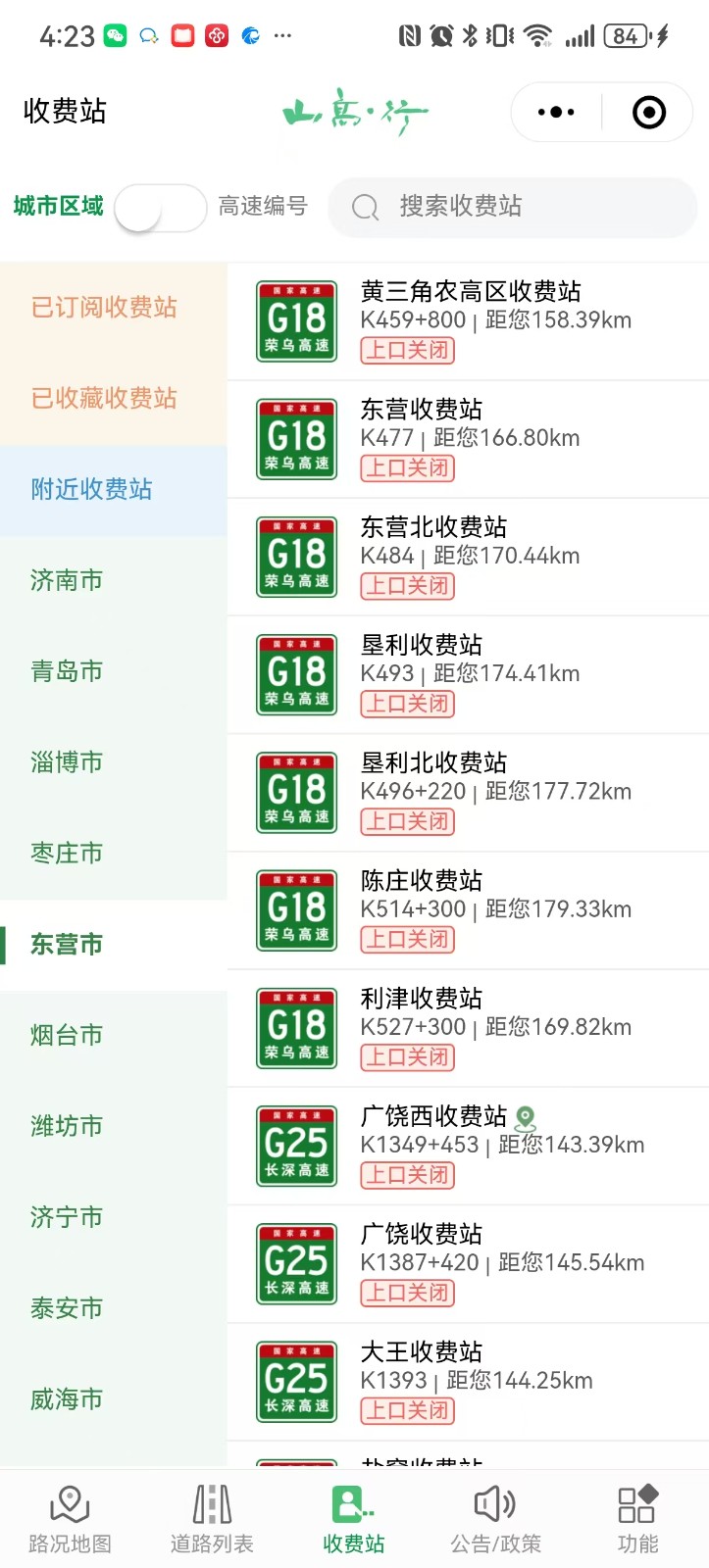The width and height of the screenshot is (709, 1568).
Task: Open 已订阅收费站 list
Action: tap(104, 308)
